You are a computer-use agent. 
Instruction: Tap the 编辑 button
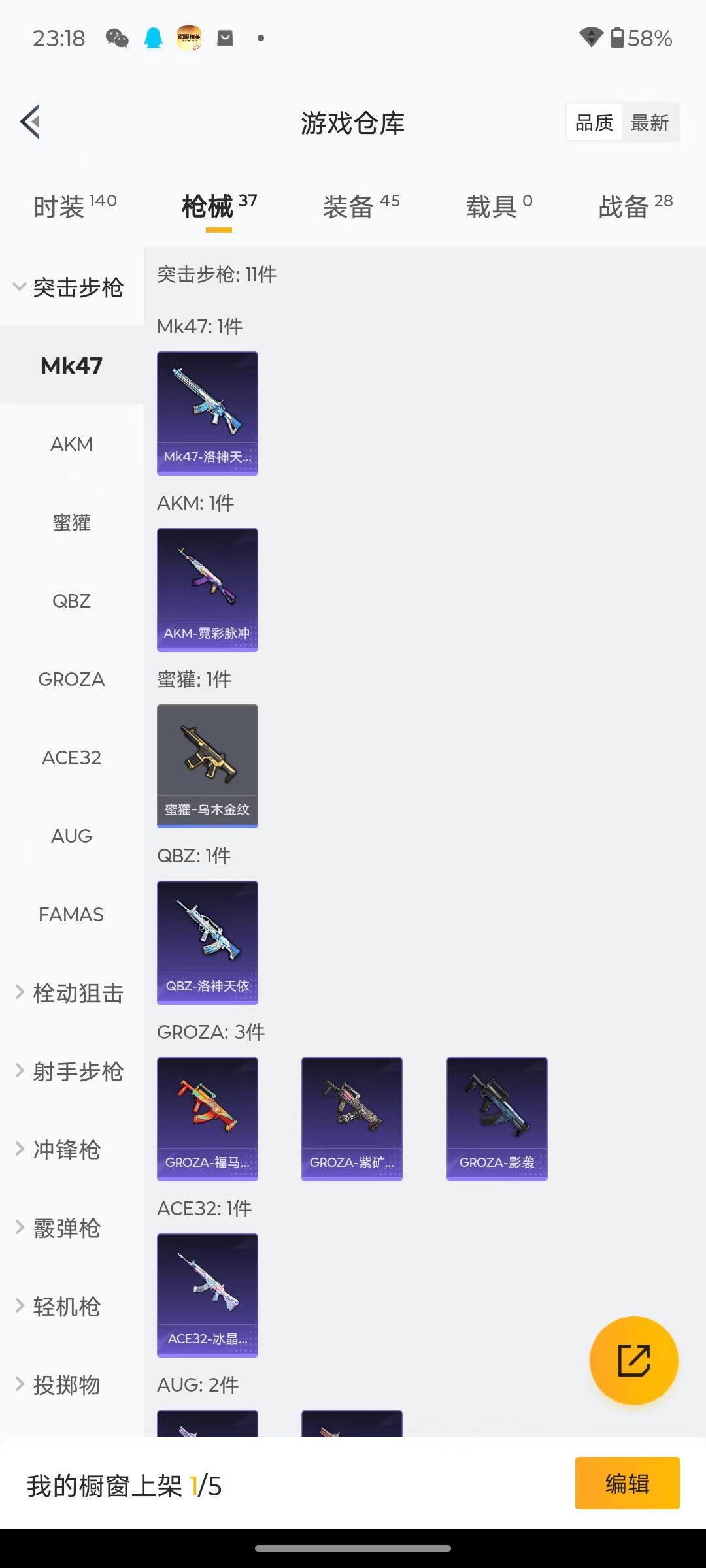pos(626,1483)
